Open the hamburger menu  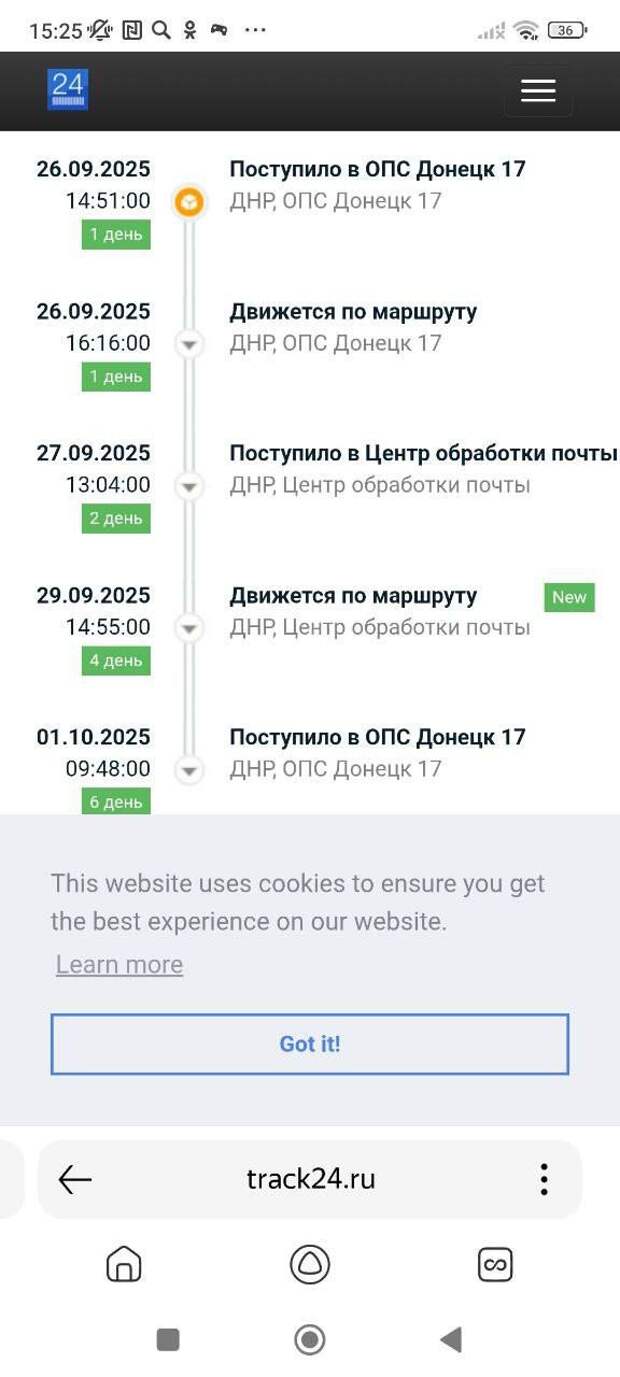click(537, 90)
